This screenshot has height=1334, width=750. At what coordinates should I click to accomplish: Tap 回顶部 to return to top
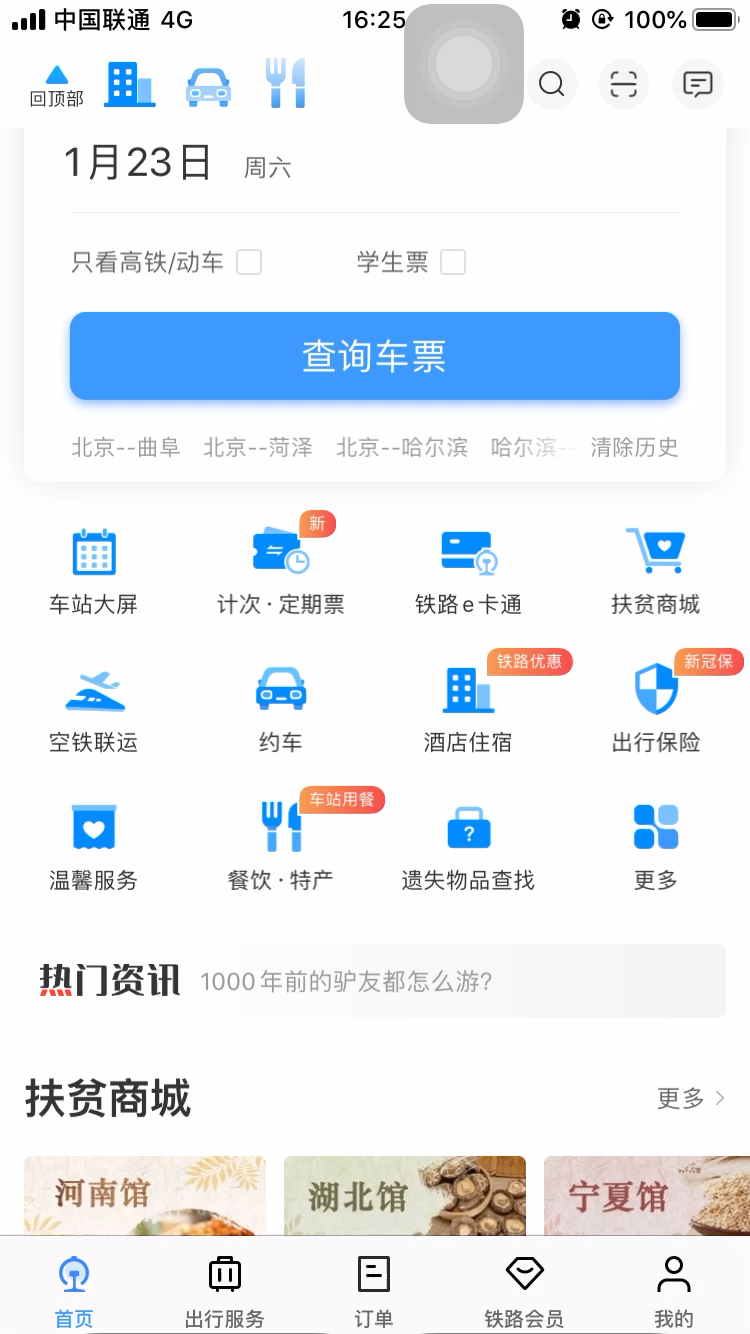pyautogui.click(x=57, y=85)
